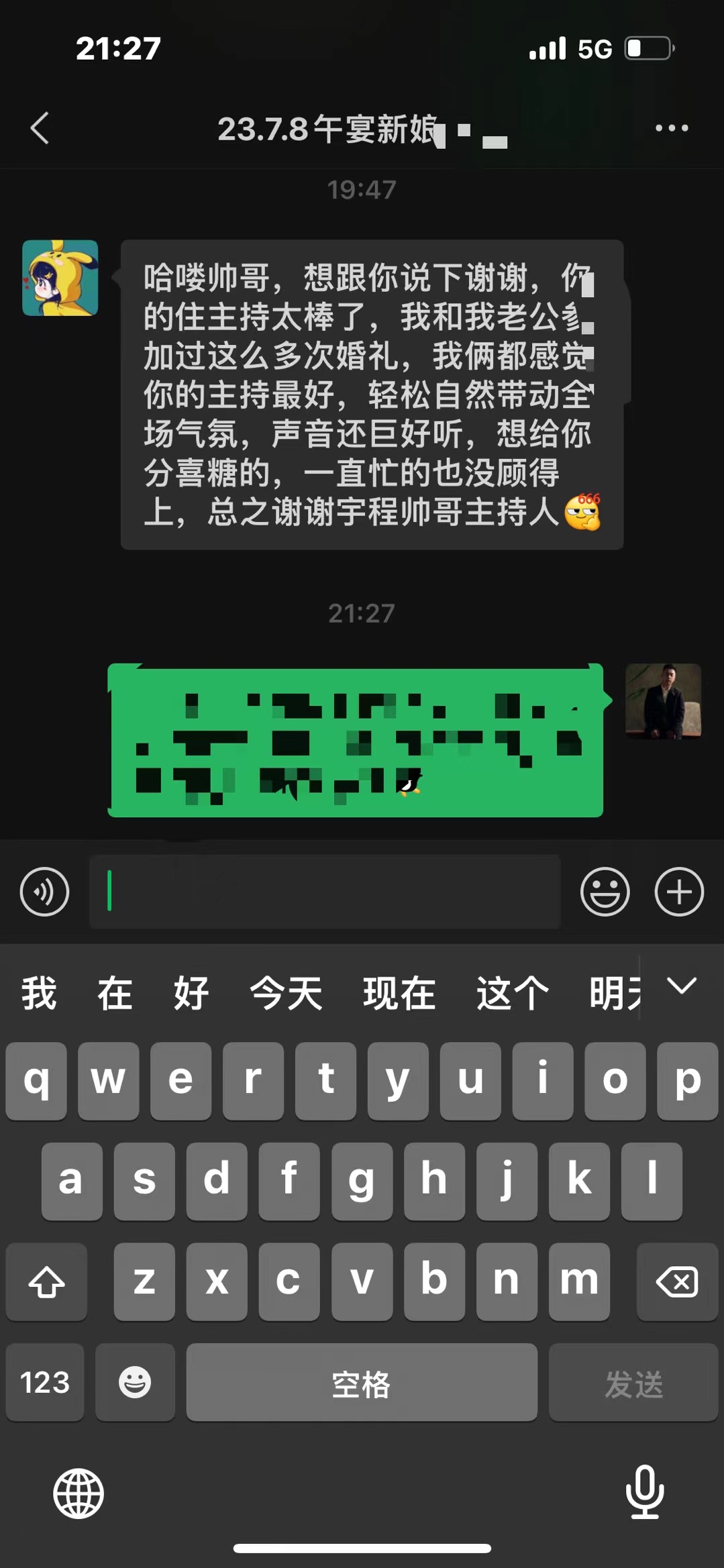This screenshot has height=1568, width=724.
Task: Toggle the shift key
Action: (46, 1282)
